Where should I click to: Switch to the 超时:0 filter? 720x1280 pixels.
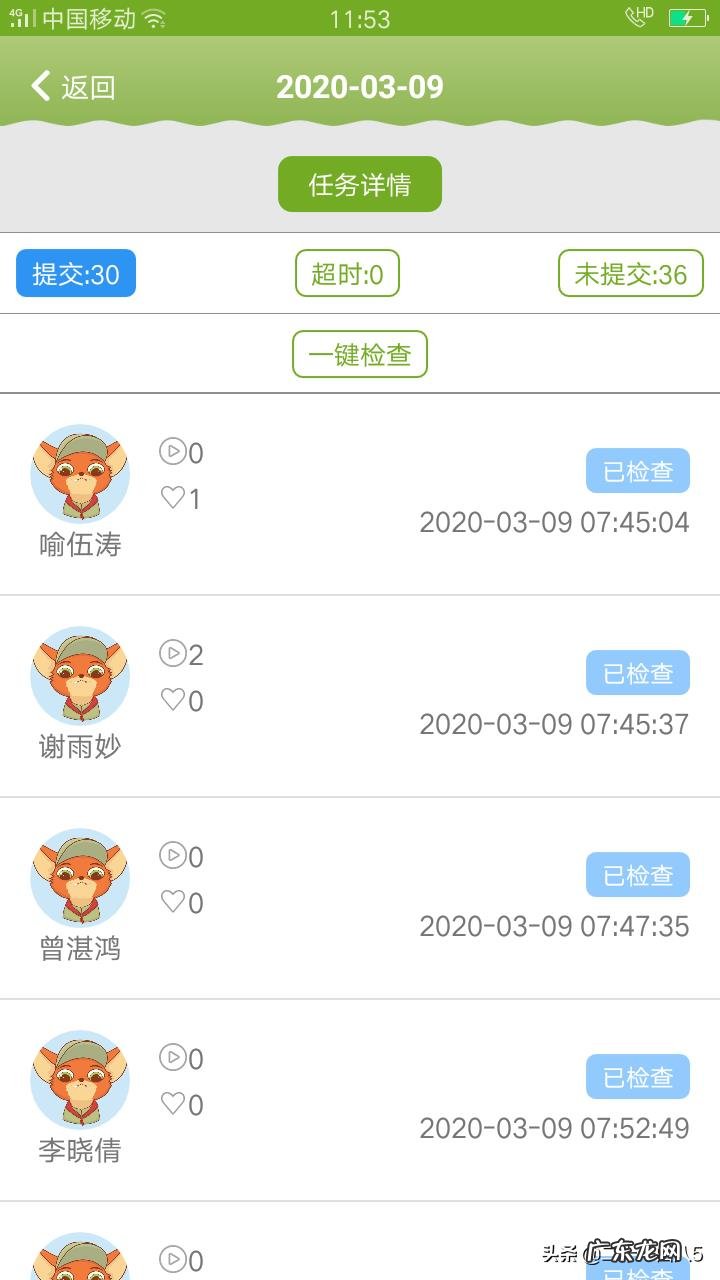pyautogui.click(x=347, y=273)
